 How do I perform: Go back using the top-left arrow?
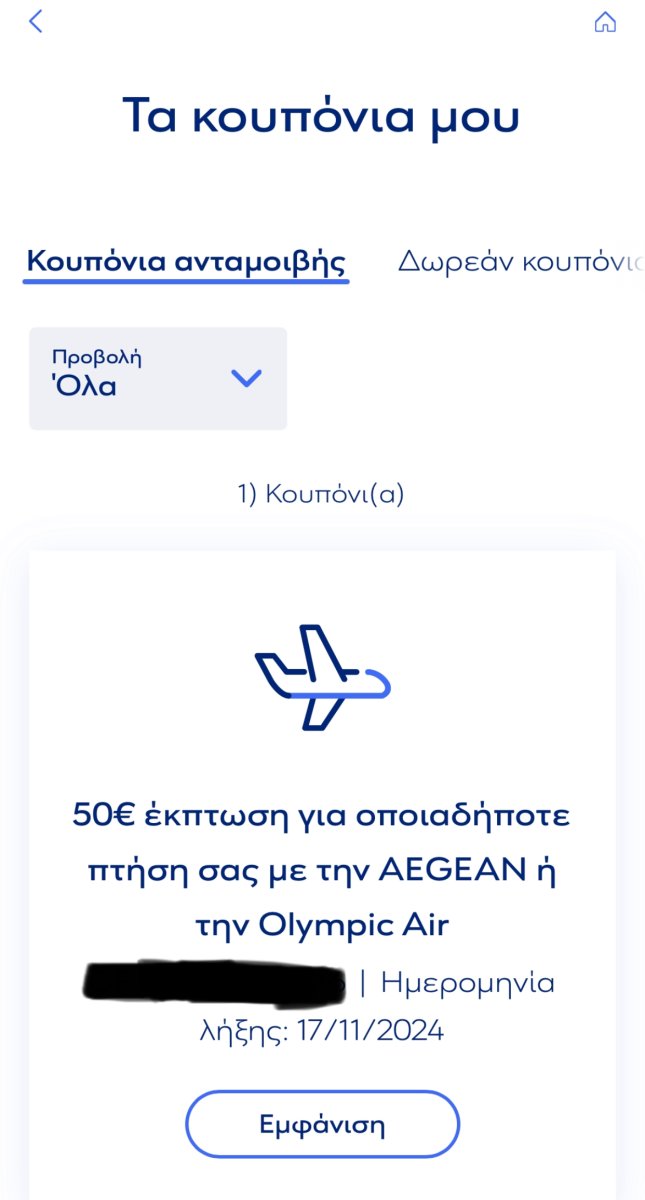point(36,21)
